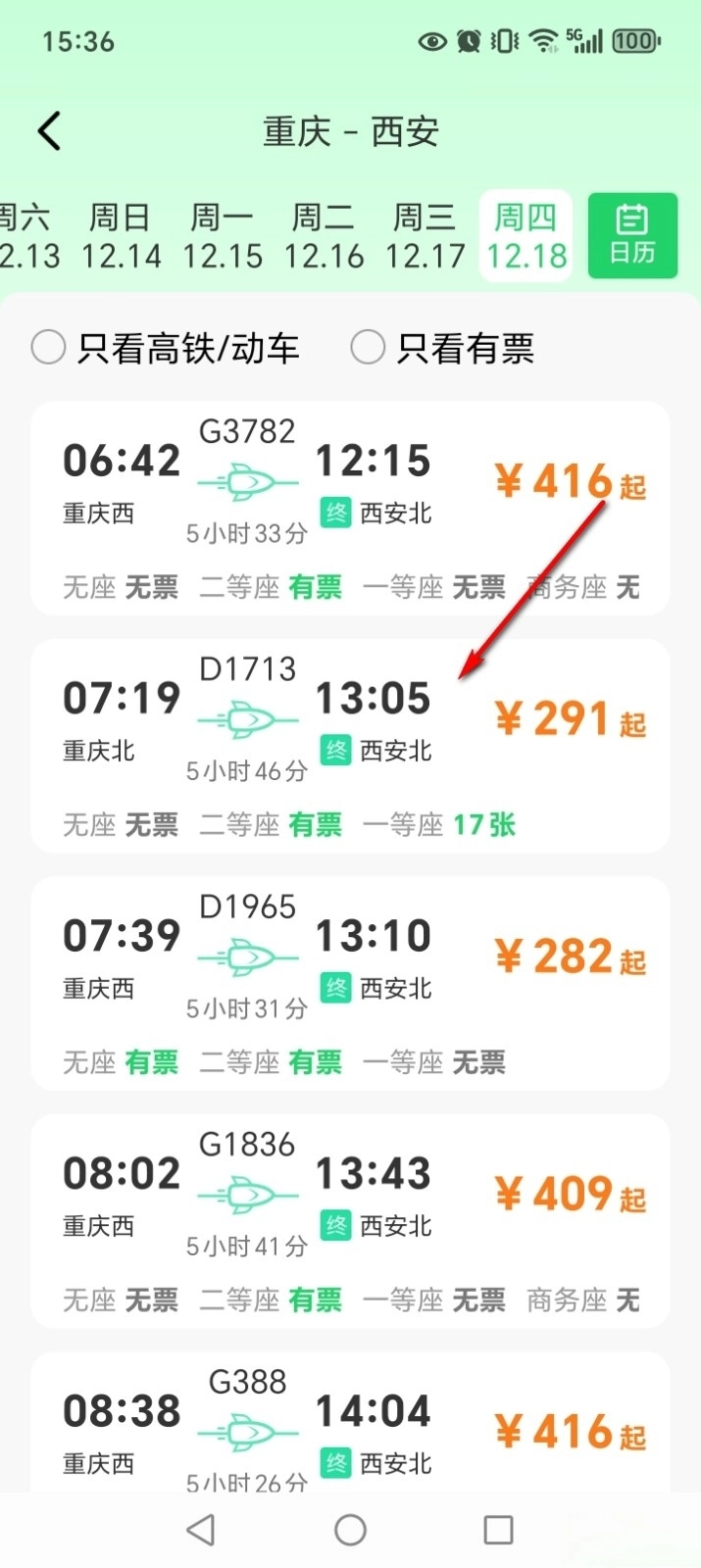Viewport: 701px width, 1568px height.
Task: Select 周三 12.17 date tab
Action: coord(425,236)
